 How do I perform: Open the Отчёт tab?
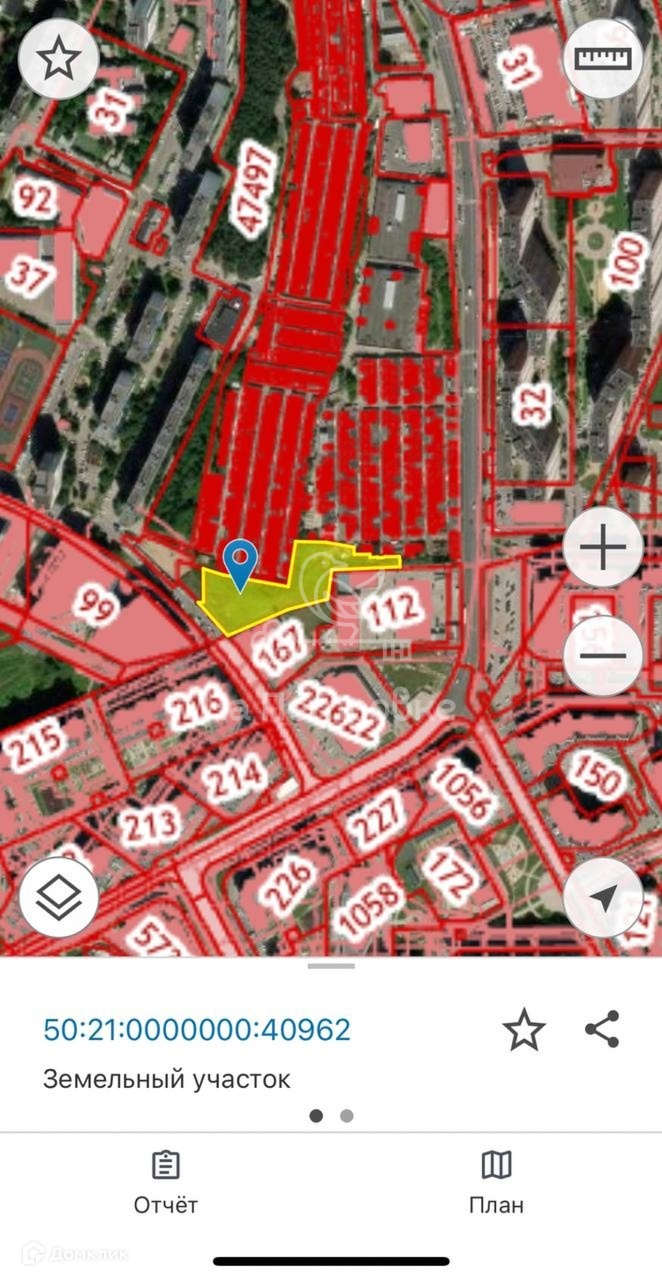[166, 1184]
